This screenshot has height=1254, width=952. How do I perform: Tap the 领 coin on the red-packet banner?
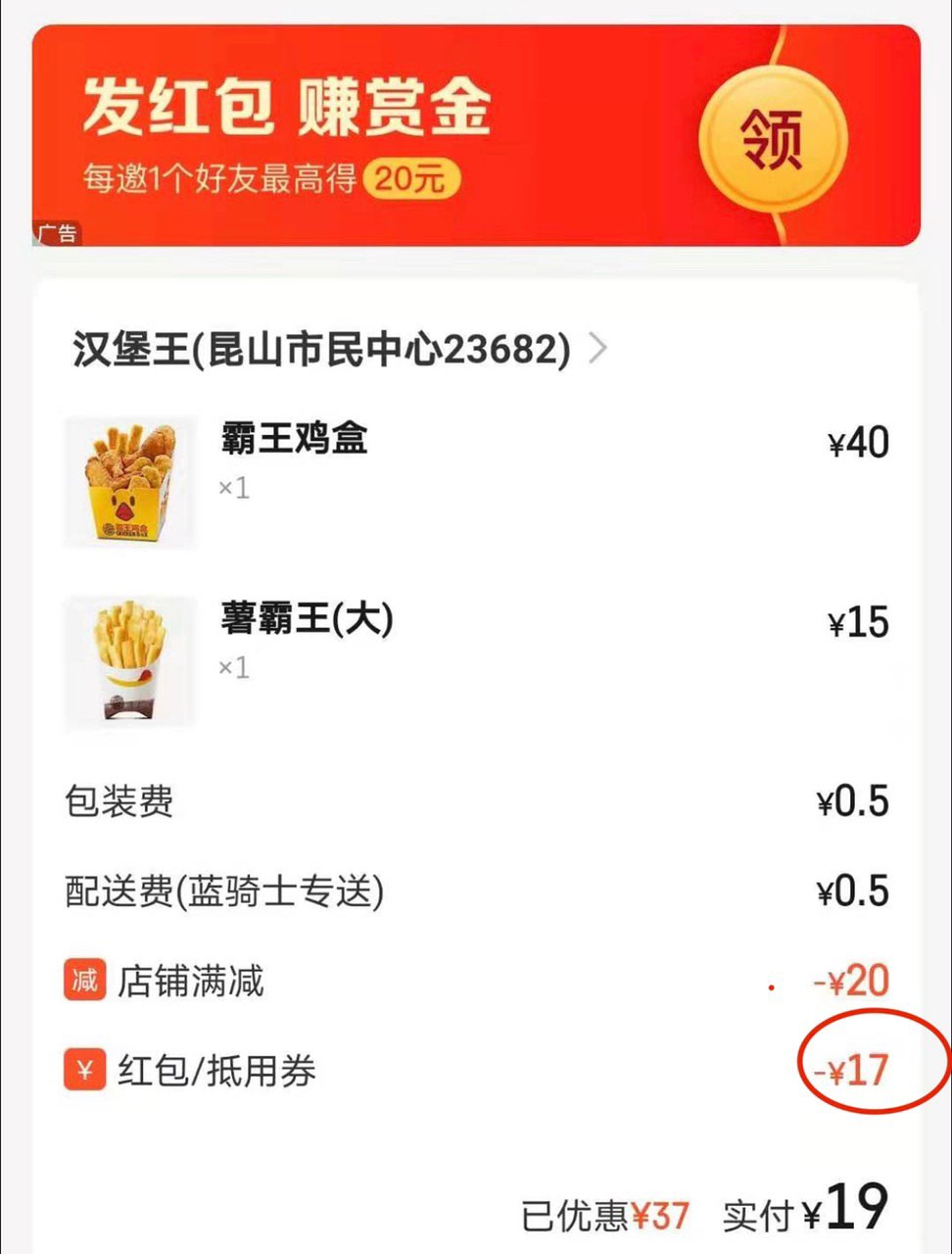(771, 137)
